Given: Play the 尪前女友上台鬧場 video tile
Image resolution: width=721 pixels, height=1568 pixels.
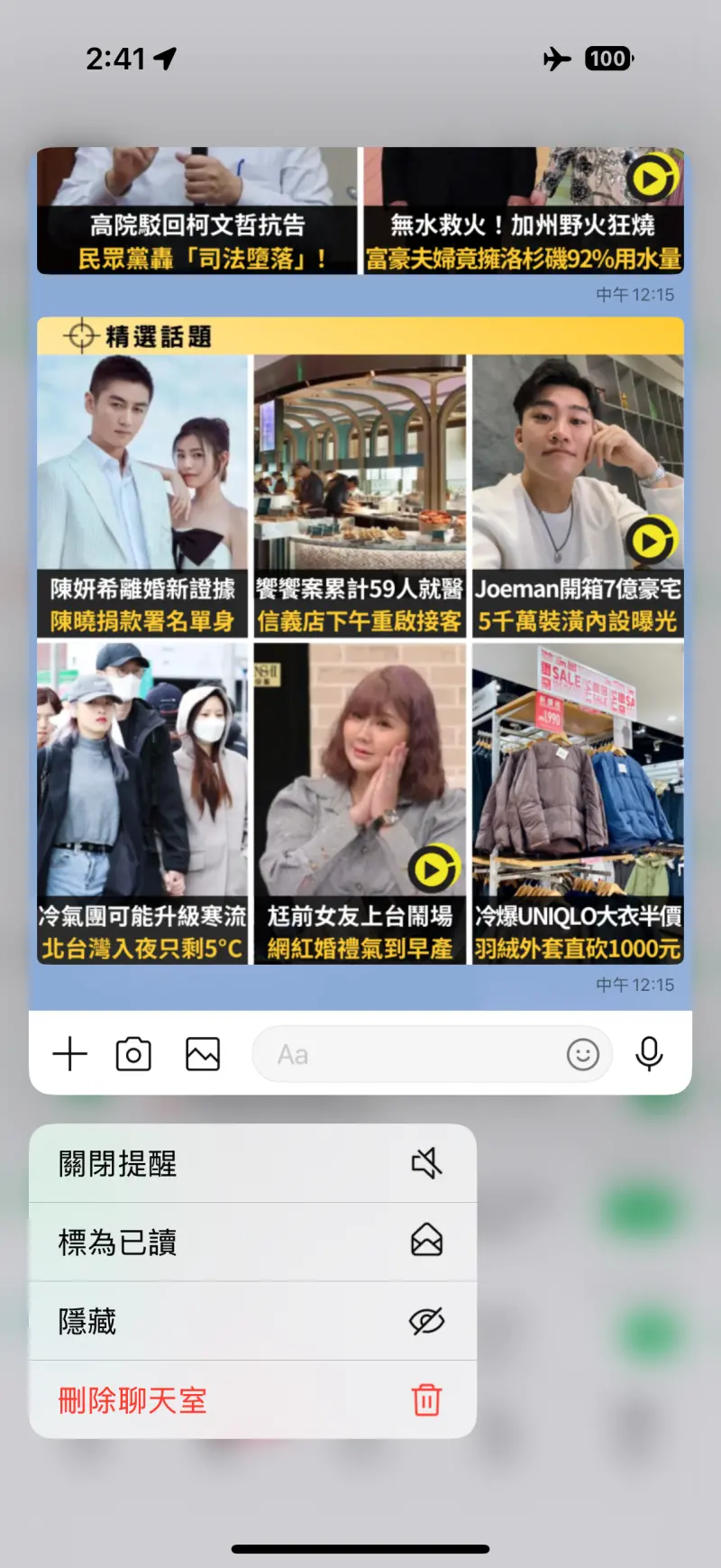Looking at the screenshot, I should pos(360,803).
